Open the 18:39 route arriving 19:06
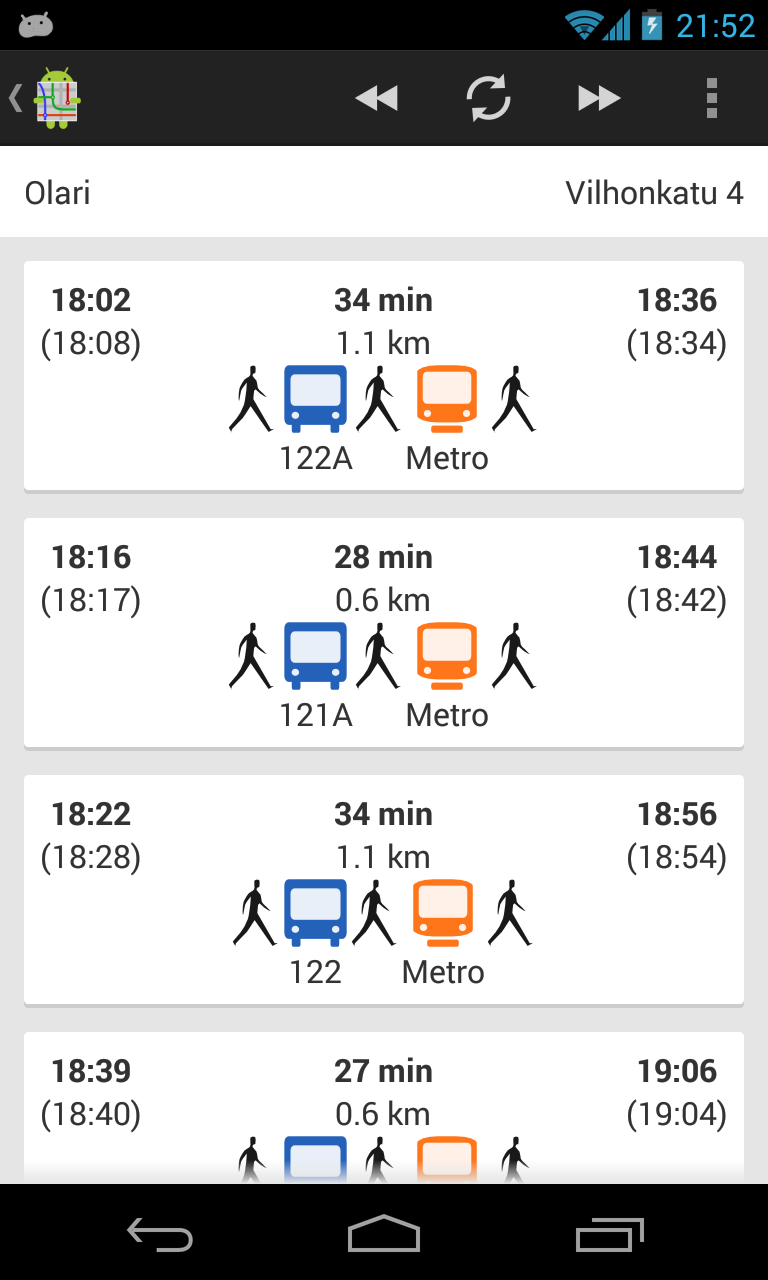This screenshot has height=1280, width=768. [x=384, y=1108]
